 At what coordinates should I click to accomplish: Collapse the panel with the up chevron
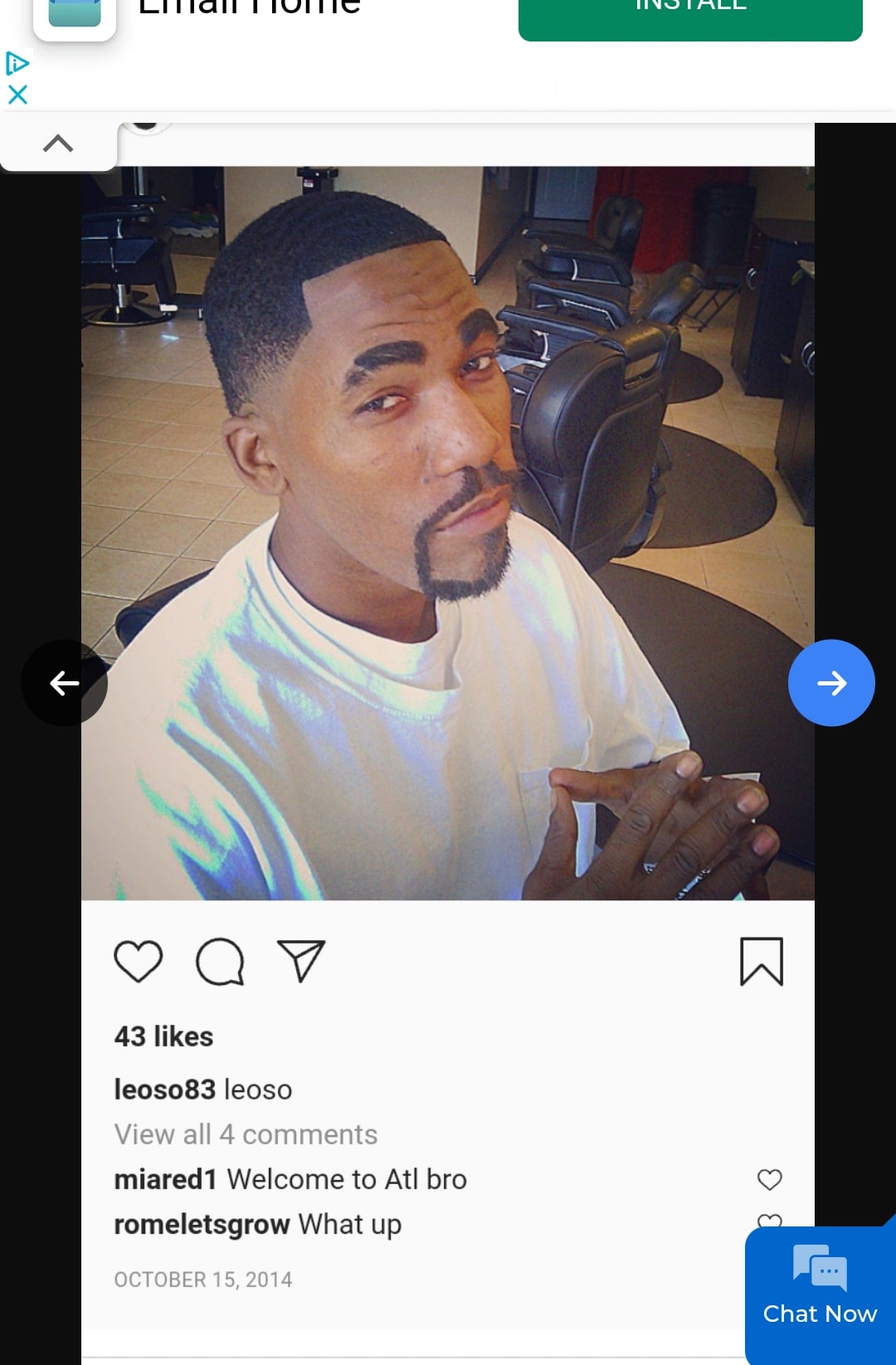tap(58, 144)
